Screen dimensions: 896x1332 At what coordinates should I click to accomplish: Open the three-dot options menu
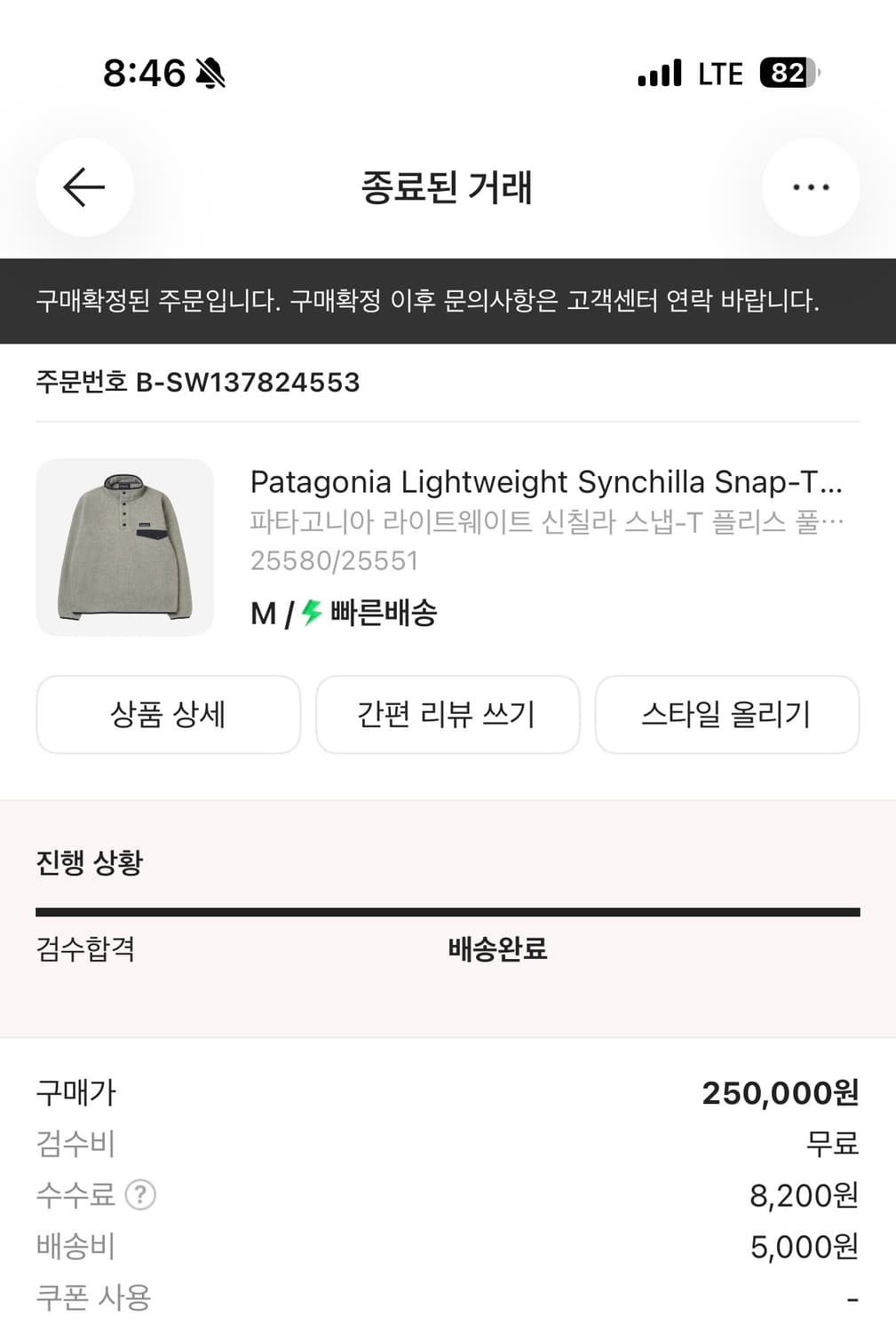(x=810, y=187)
